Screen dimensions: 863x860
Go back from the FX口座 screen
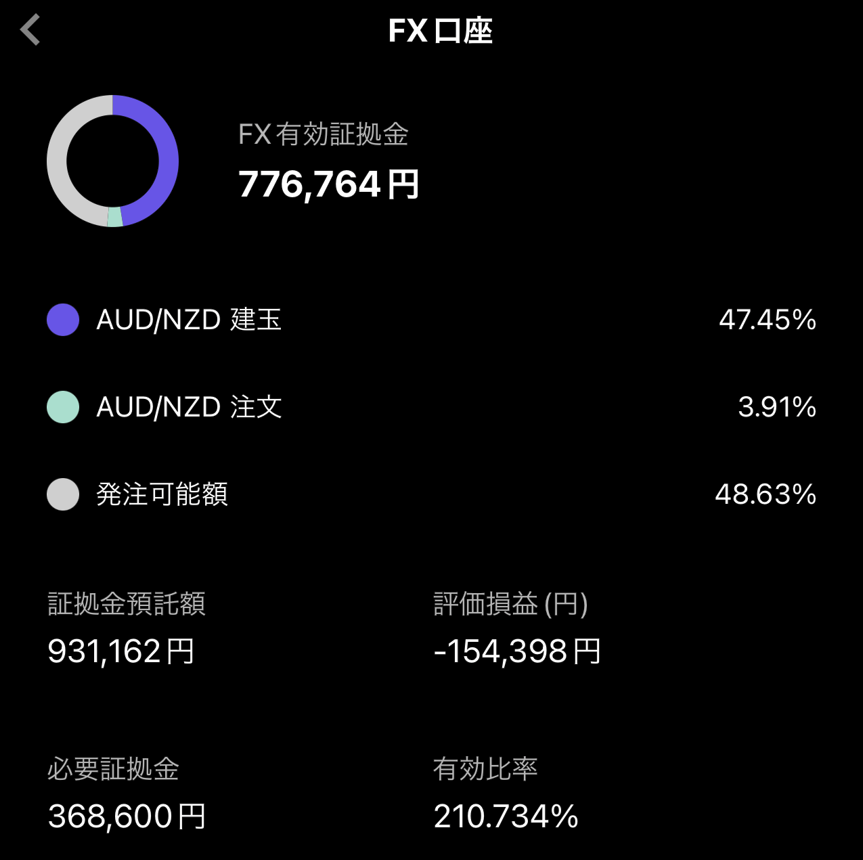pyautogui.click(x=31, y=30)
